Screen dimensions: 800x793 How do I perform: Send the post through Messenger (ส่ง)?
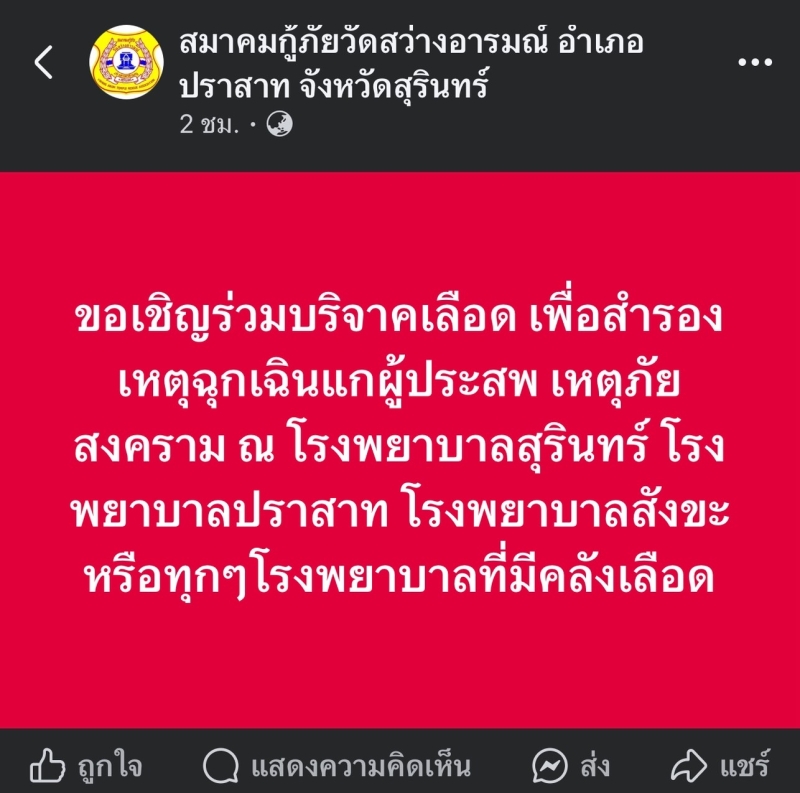tap(571, 767)
